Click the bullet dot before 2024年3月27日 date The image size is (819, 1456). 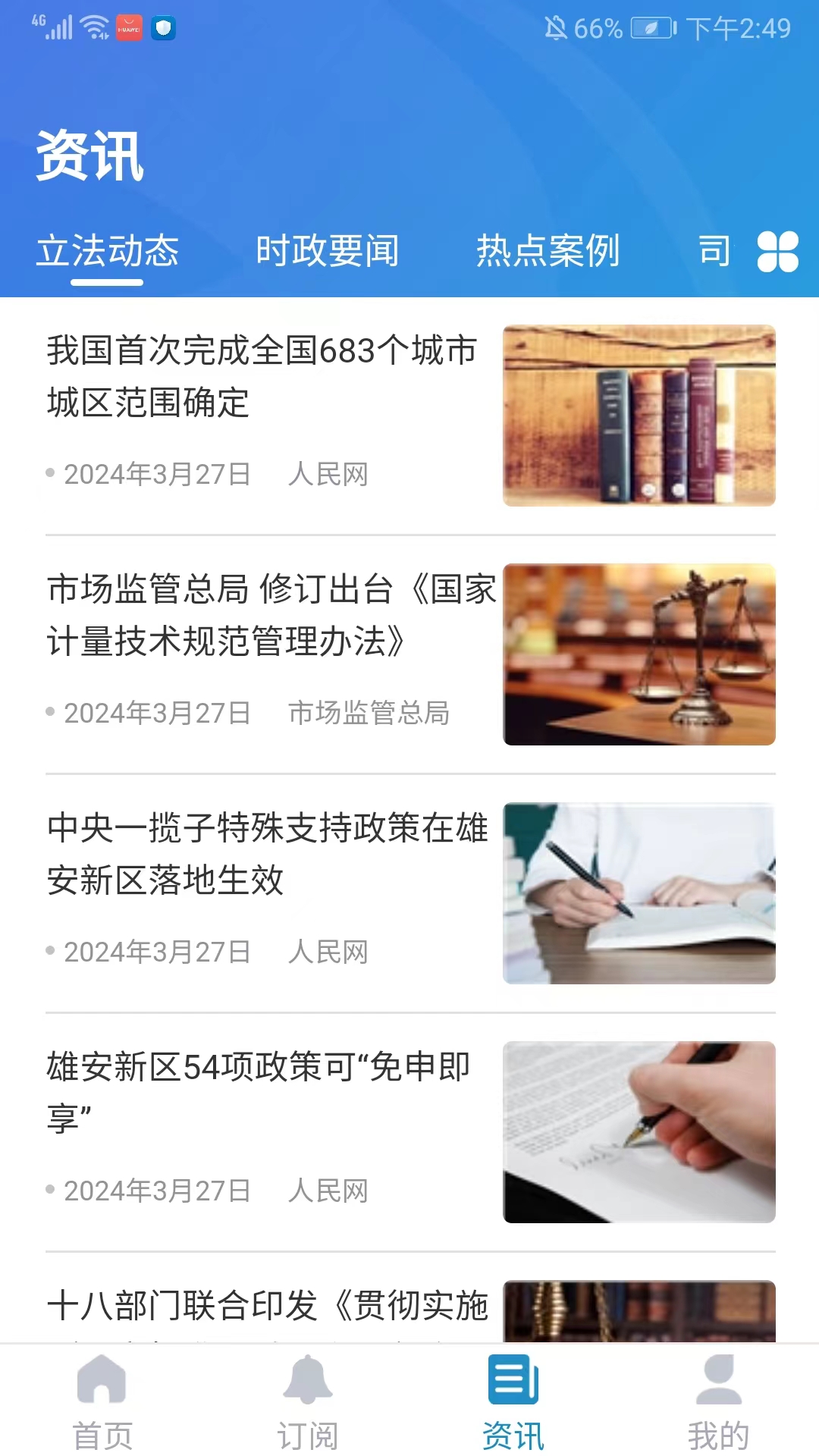[x=51, y=475]
